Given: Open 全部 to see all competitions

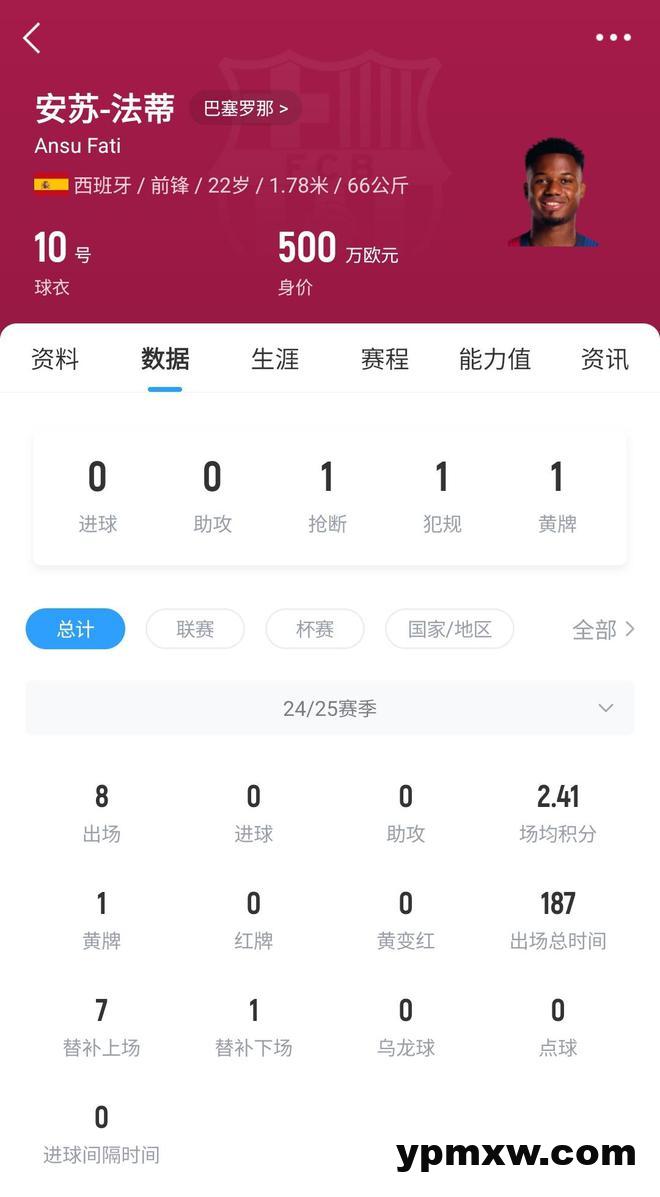Looking at the screenshot, I should pyautogui.click(x=603, y=629).
